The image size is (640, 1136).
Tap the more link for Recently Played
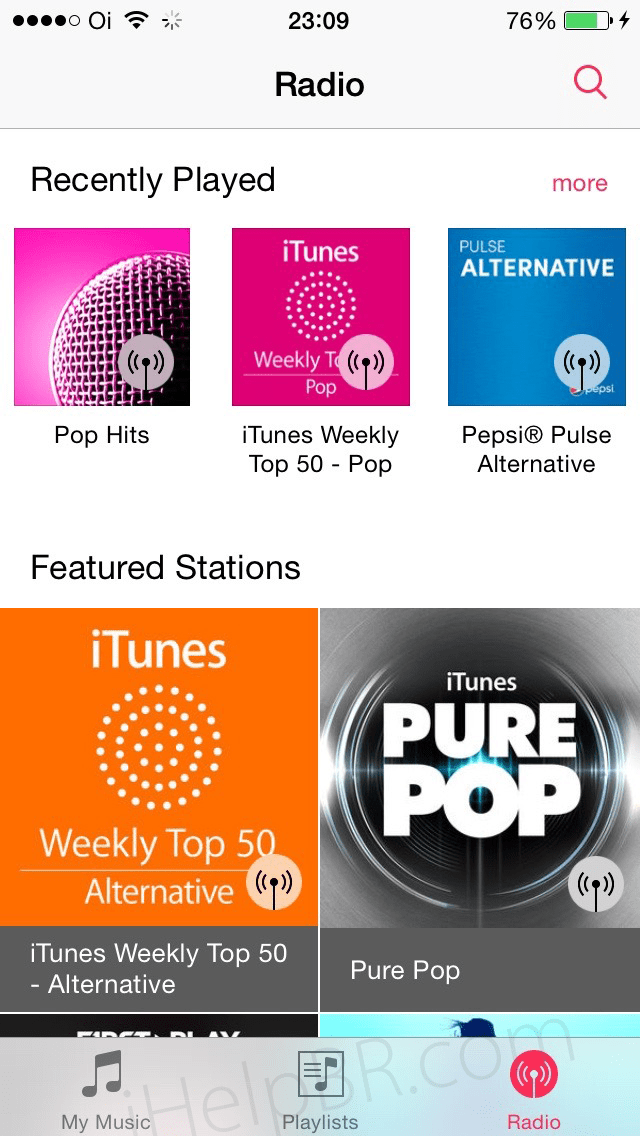pyautogui.click(x=579, y=183)
